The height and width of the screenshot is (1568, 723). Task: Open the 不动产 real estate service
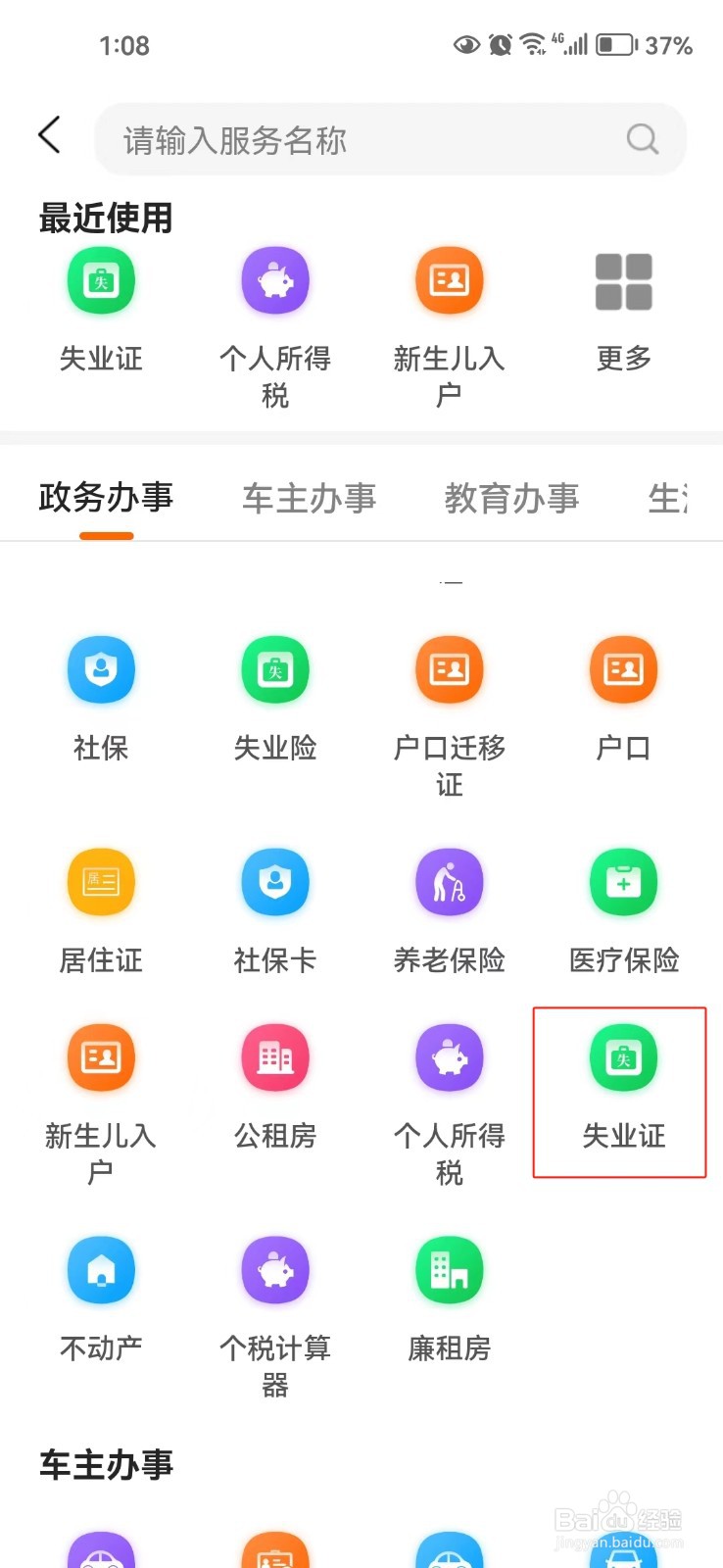coord(101,1294)
